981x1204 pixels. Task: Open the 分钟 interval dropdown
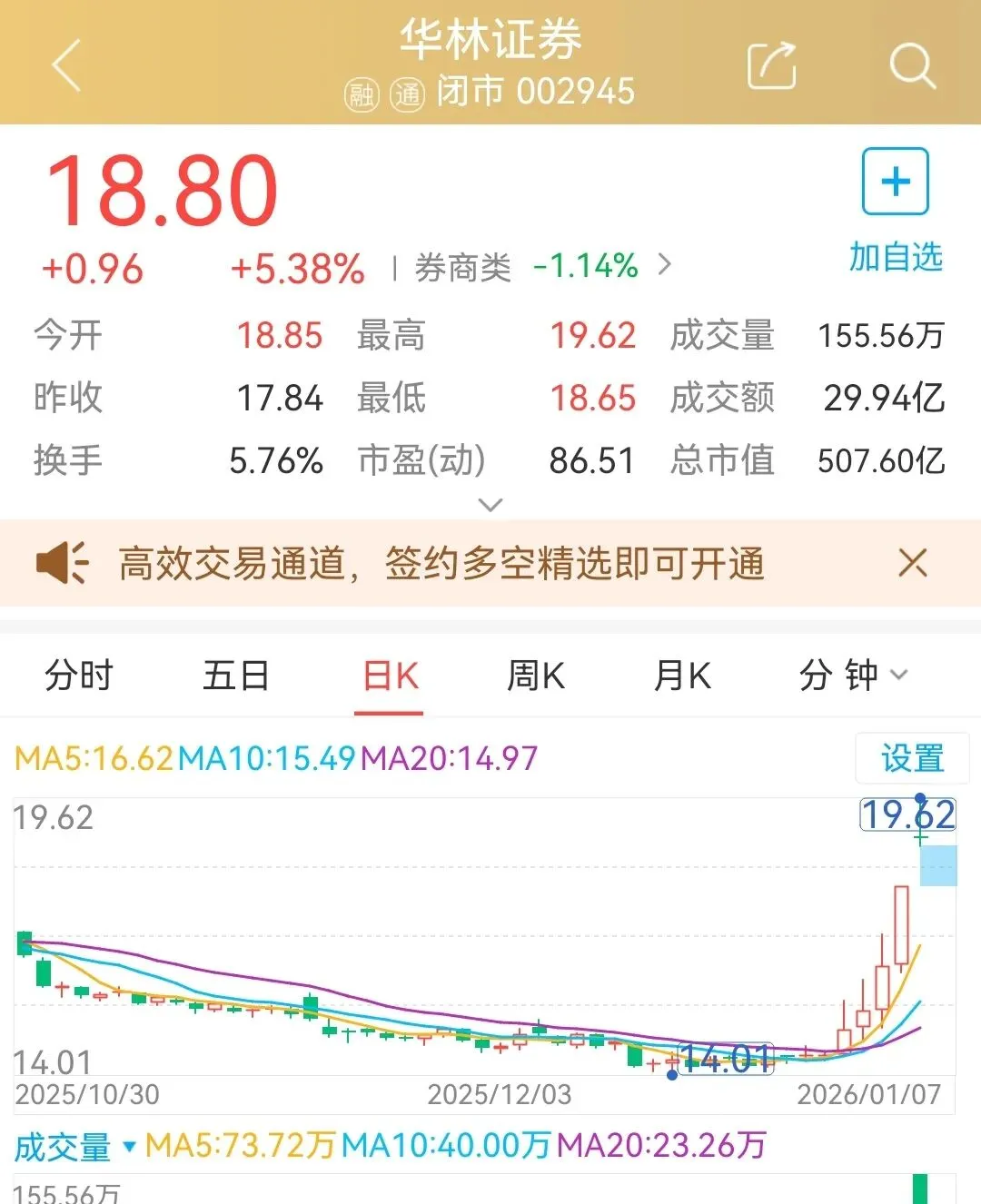coord(852,676)
